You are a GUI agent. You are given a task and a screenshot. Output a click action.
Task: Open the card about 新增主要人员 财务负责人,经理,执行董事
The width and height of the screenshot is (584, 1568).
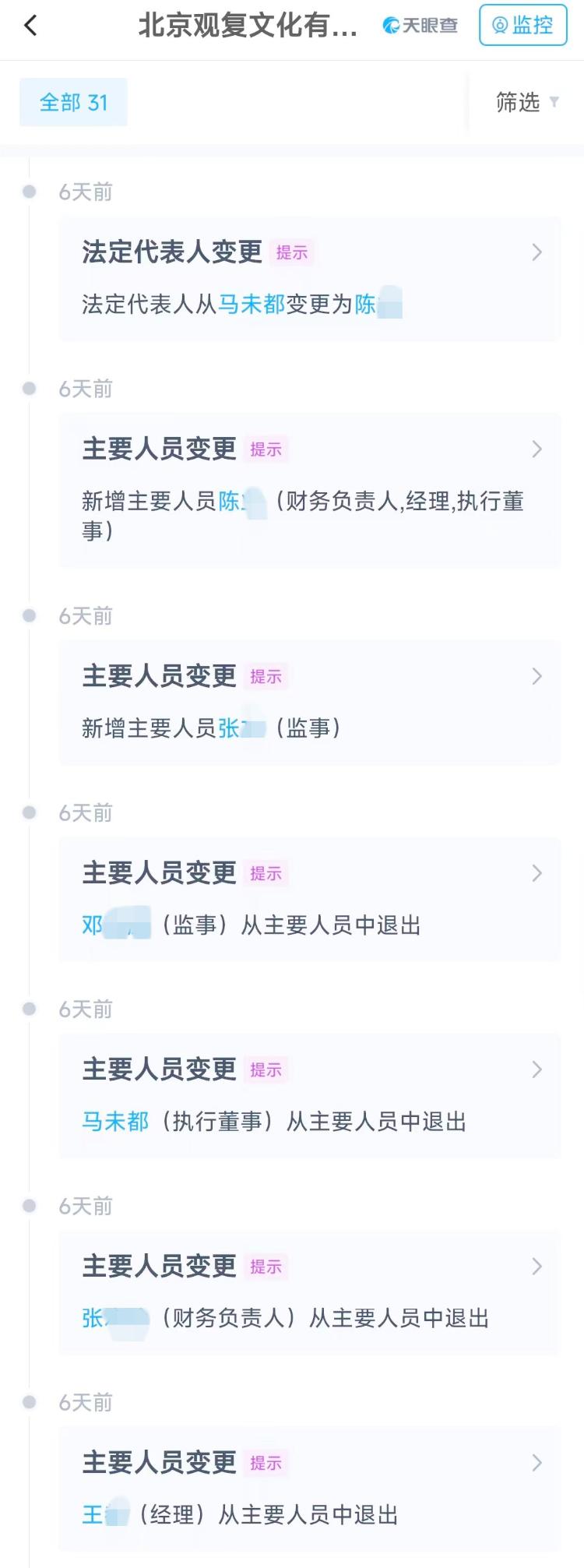coord(309,490)
